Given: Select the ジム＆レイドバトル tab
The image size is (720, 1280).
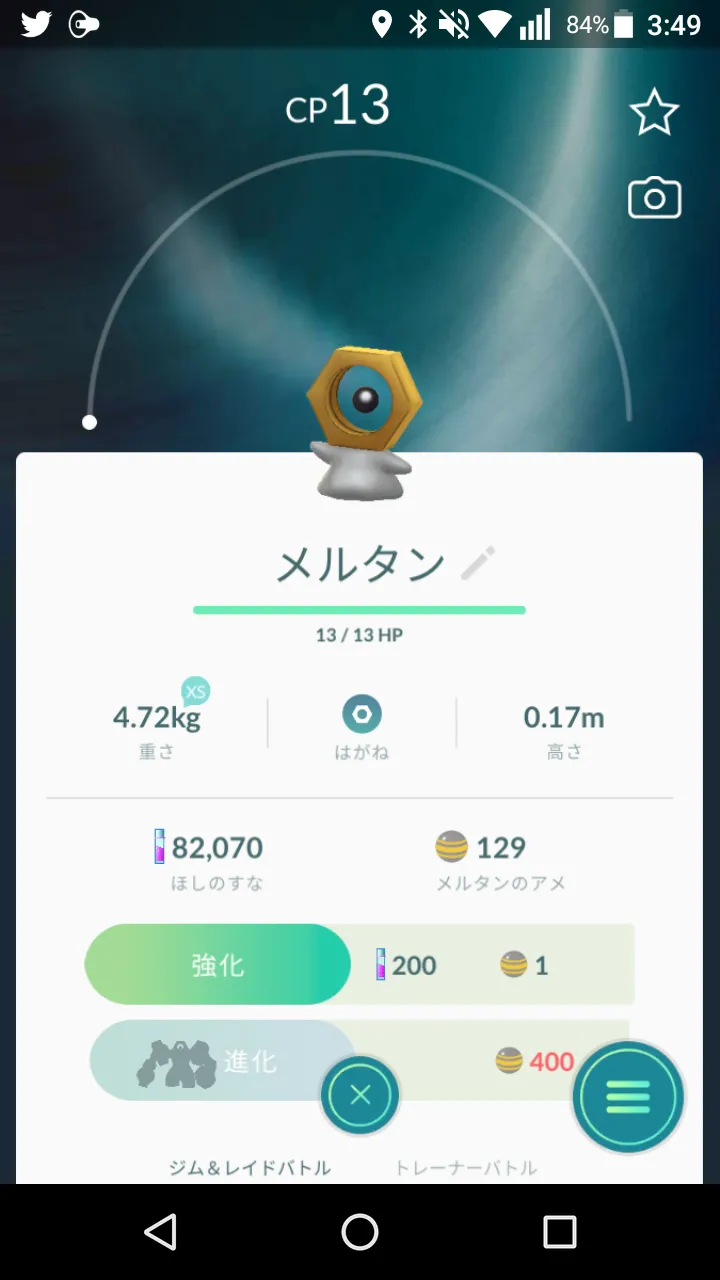Looking at the screenshot, I should pos(249,1167).
